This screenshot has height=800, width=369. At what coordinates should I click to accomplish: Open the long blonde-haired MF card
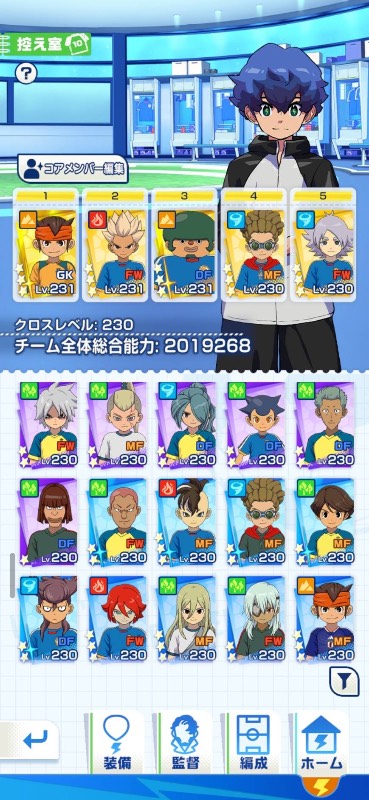coord(187,619)
